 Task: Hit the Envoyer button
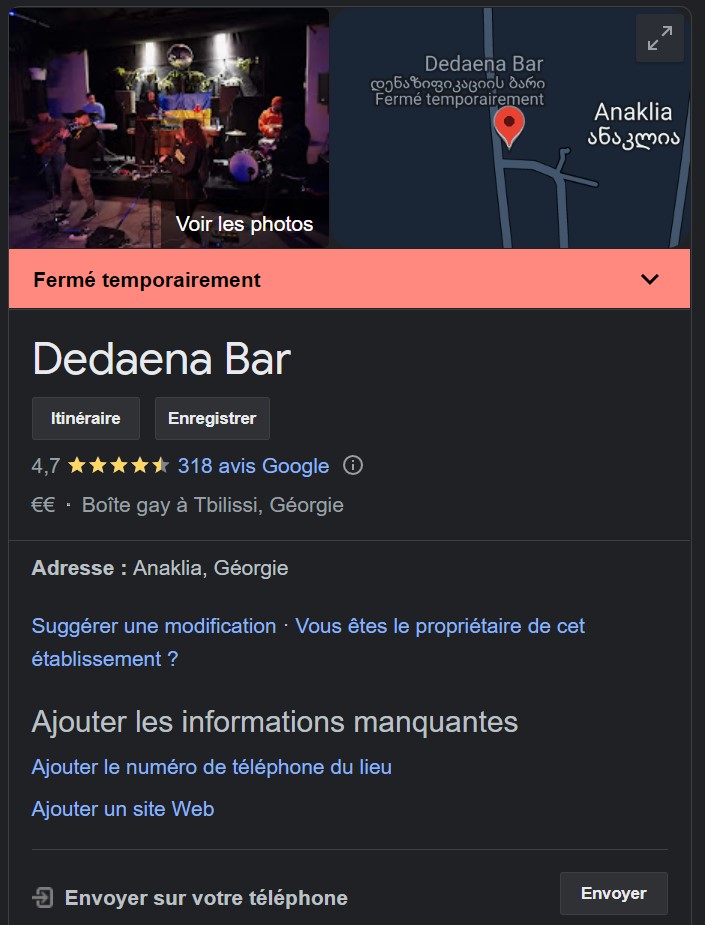tap(613, 893)
